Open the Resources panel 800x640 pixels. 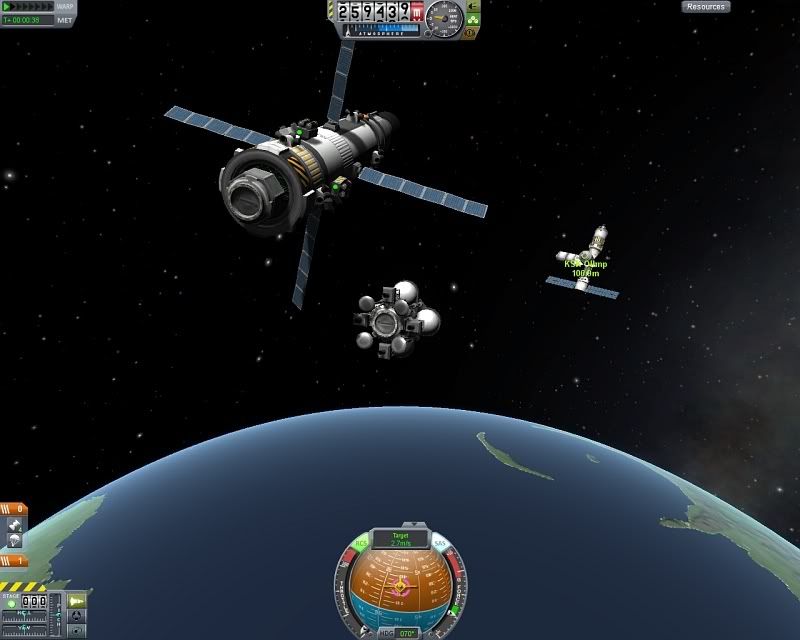[x=706, y=7]
